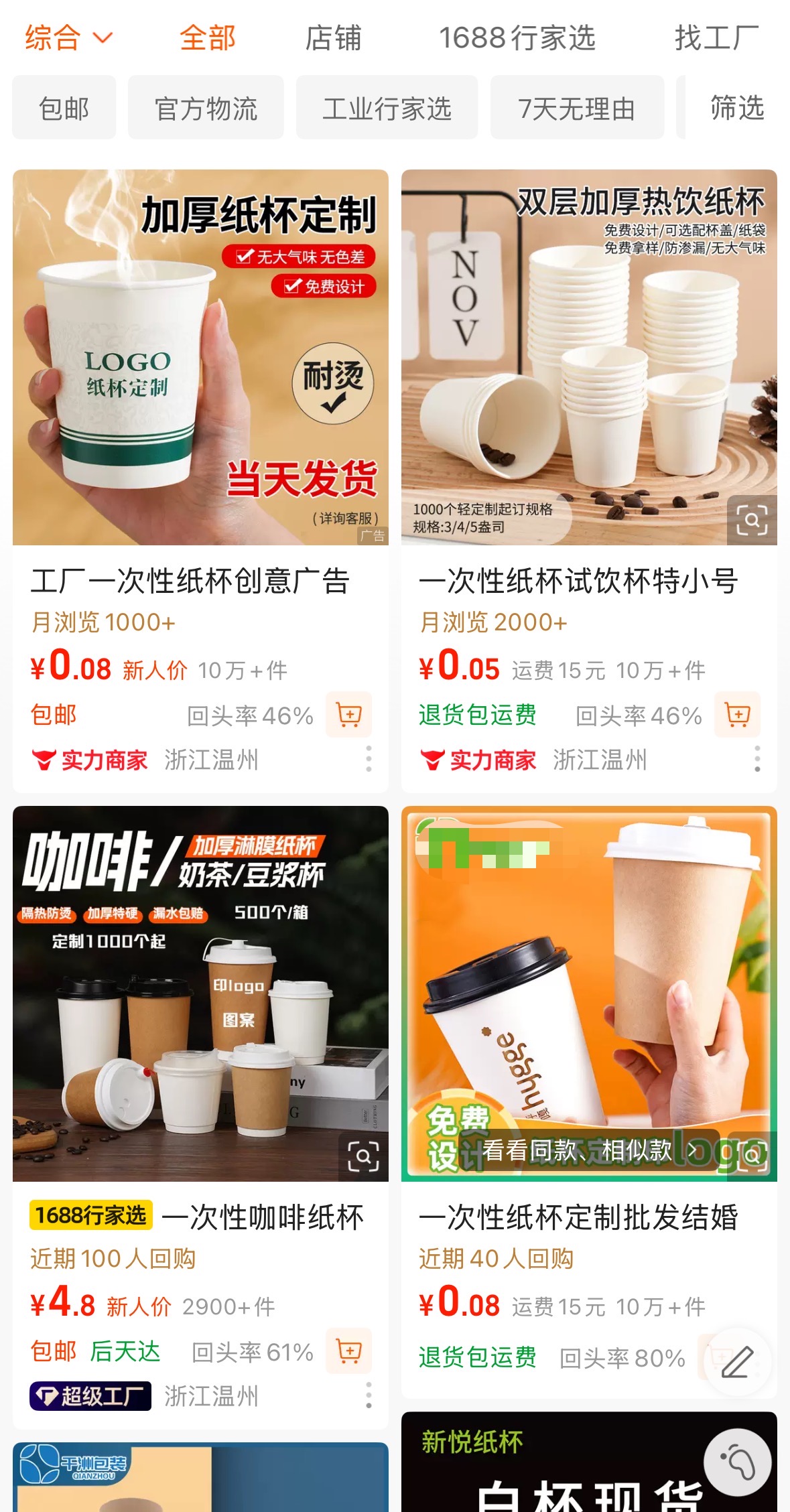Open the floating pencil edit button
Viewport: 790px width, 1512px height.
(737, 1362)
